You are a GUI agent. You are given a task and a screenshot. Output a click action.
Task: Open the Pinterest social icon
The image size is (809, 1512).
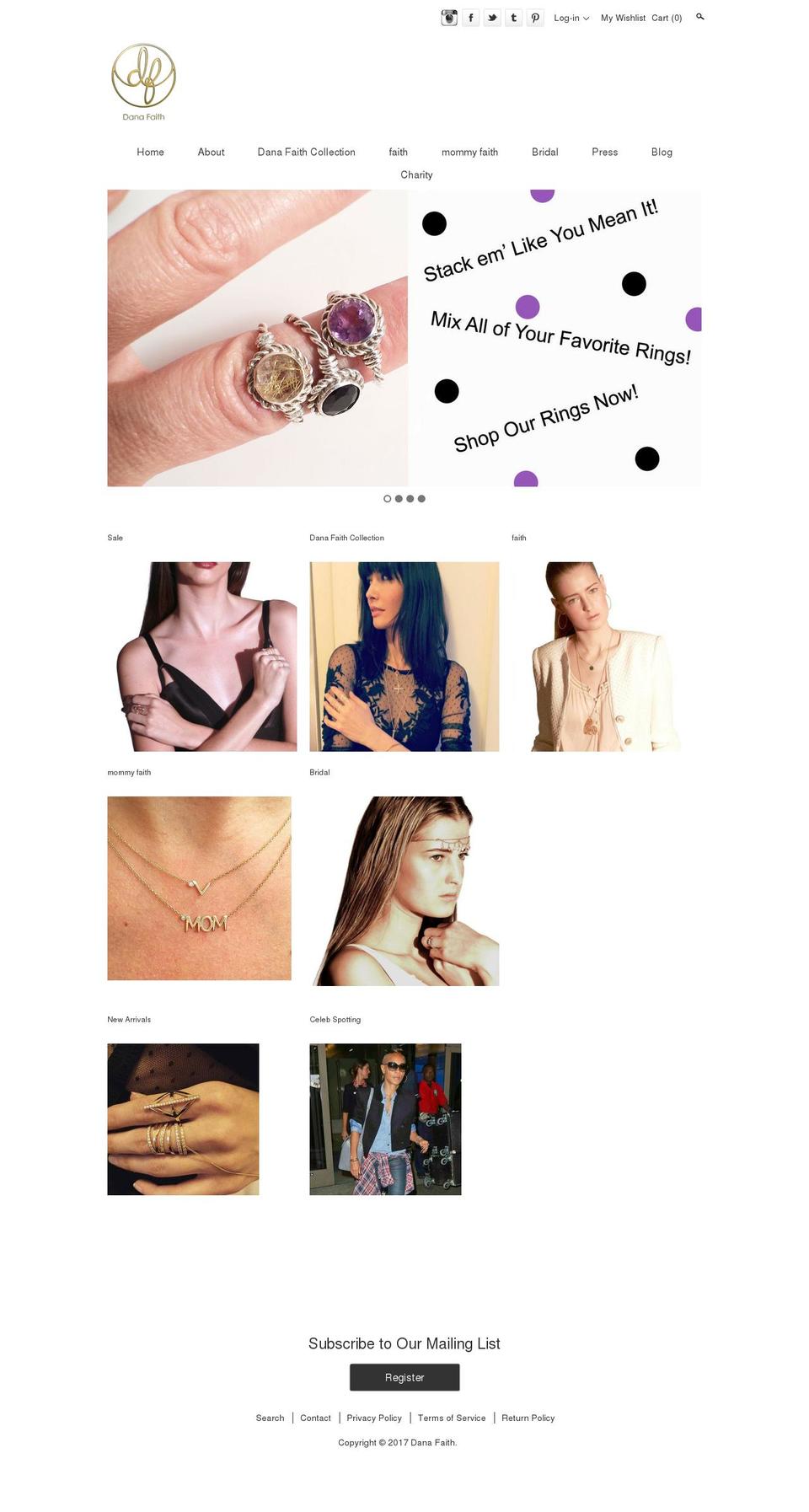535,17
